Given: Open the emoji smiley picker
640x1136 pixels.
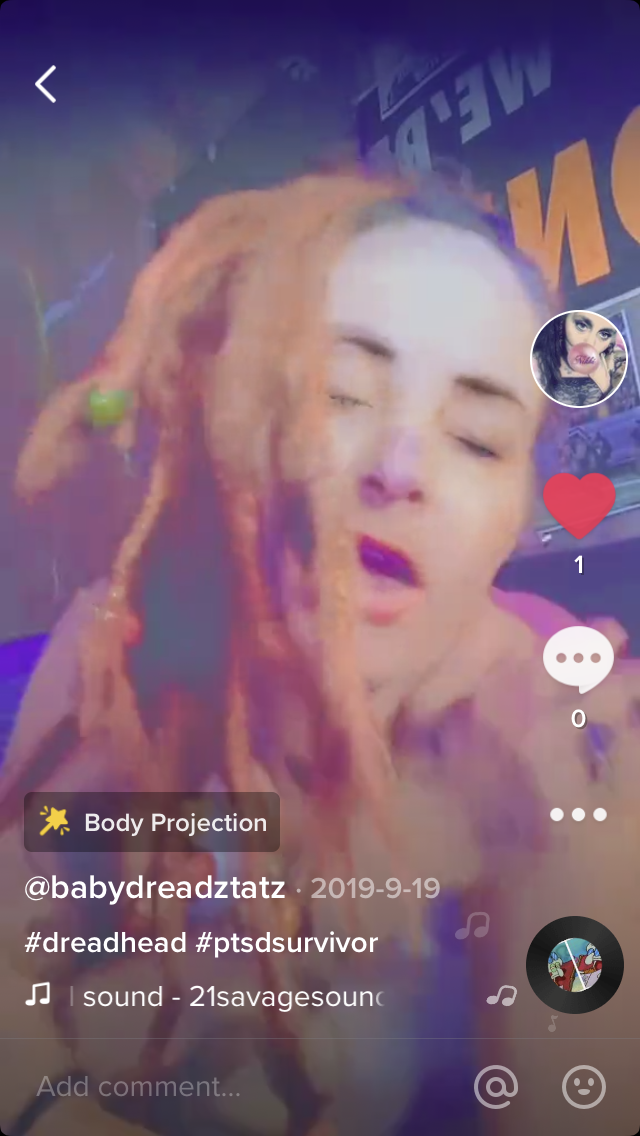Looking at the screenshot, I should 584,1087.
